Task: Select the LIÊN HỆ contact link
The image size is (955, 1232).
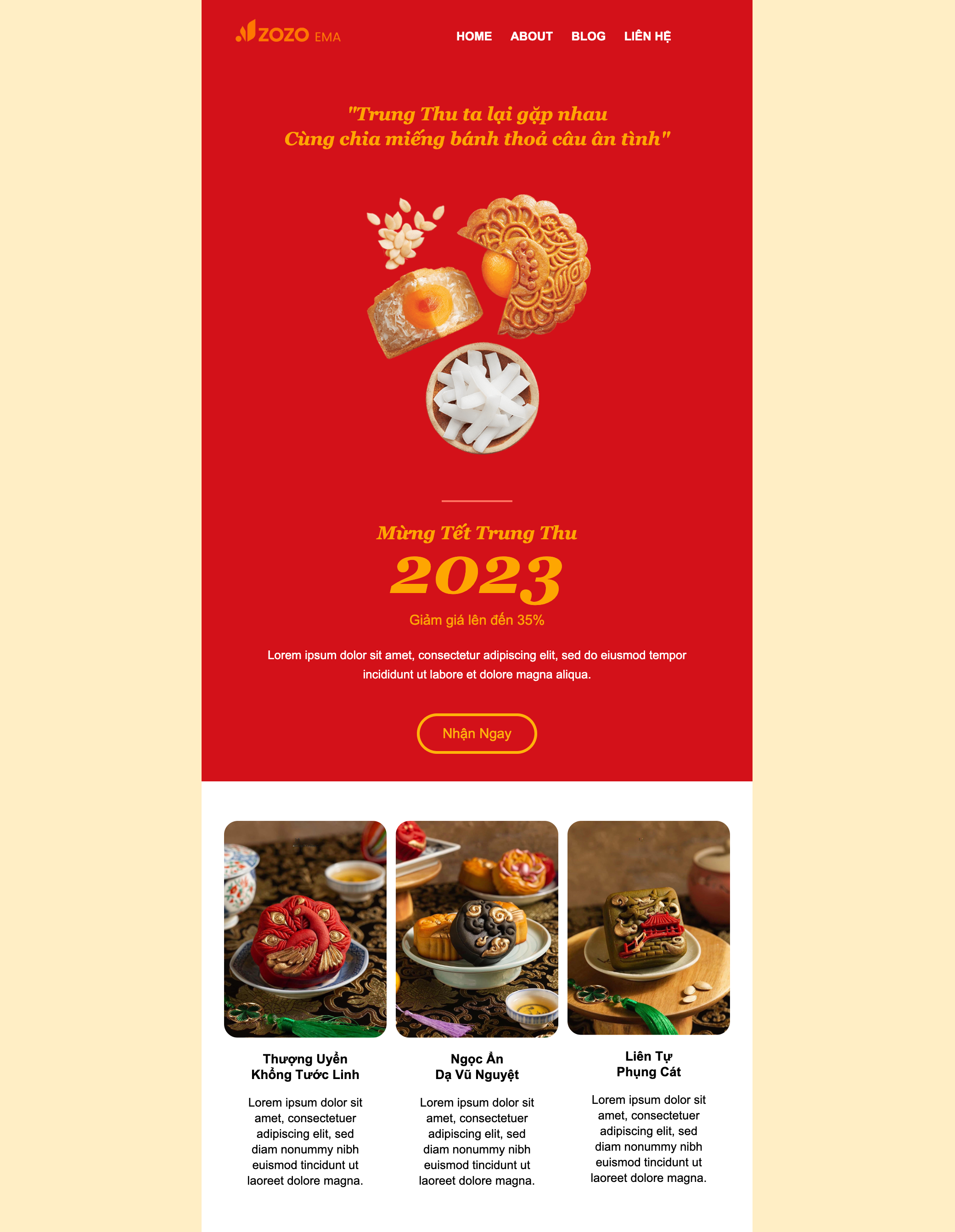Action: 647,36
